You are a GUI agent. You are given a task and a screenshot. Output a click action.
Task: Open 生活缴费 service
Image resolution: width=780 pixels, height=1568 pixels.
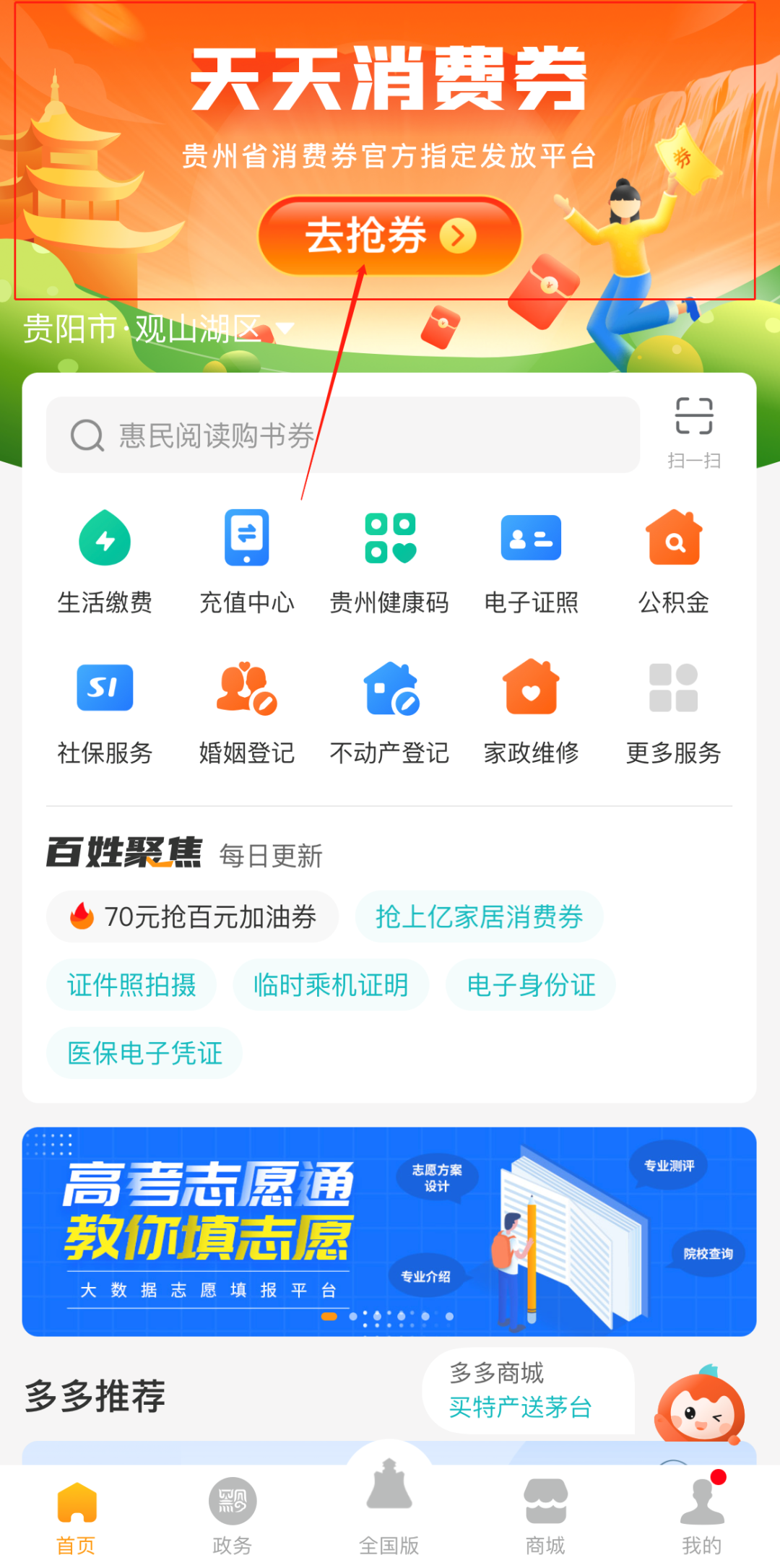pyautogui.click(x=105, y=561)
